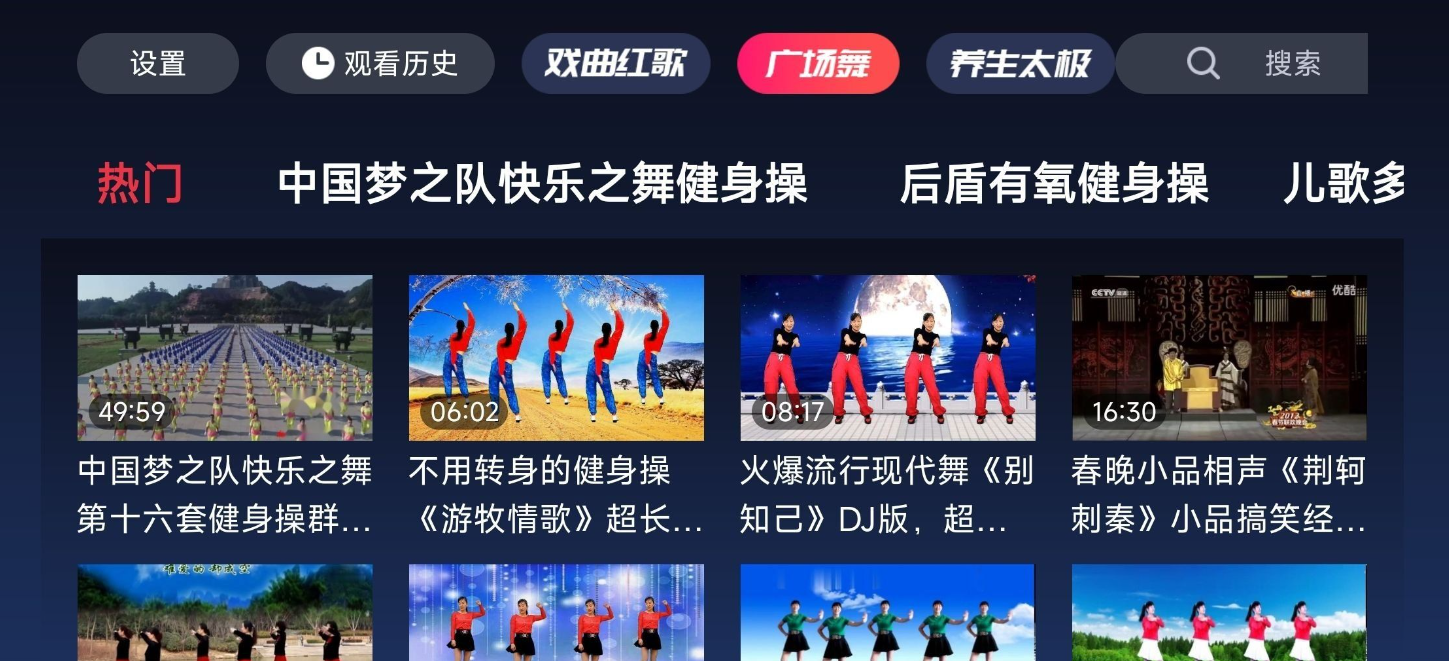This screenshot has height=661, width=1449.
Task: Switch to the 后盾有氧健身操 tab
Action: [1054, 184]
